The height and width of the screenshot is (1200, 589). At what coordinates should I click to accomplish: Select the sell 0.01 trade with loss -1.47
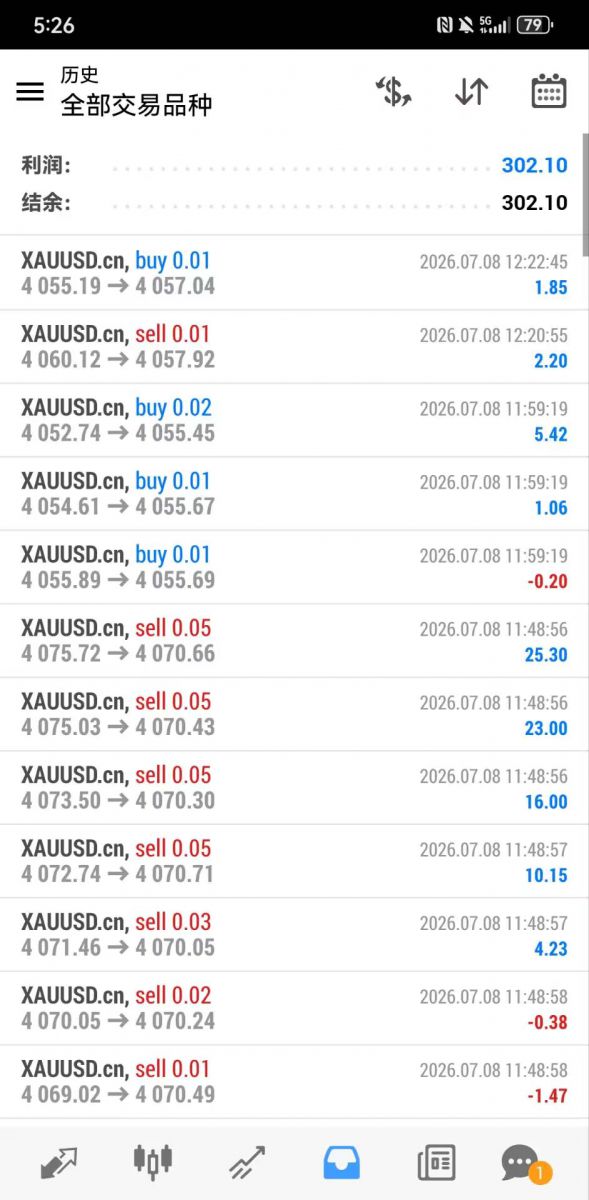click(x=294, y=1082)
